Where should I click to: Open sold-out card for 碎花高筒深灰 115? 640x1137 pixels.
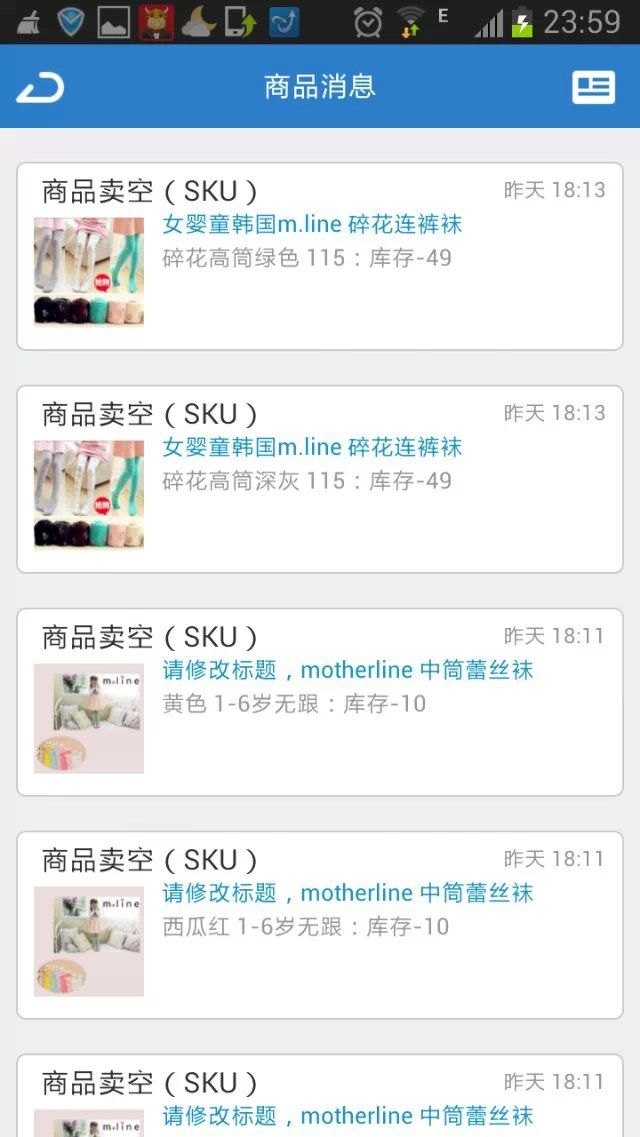click(320, 480)
